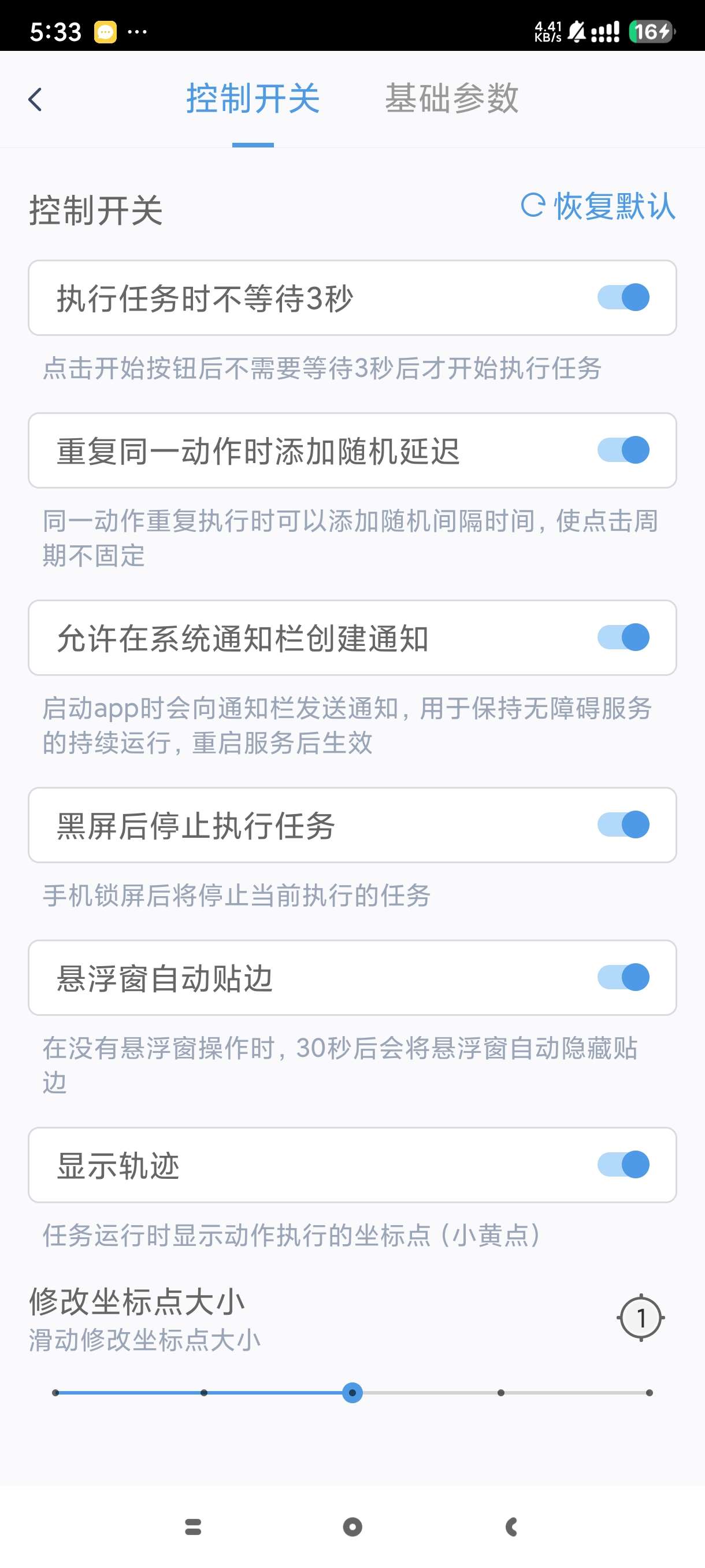Go back using the top-left arrow

coord(35,99)
